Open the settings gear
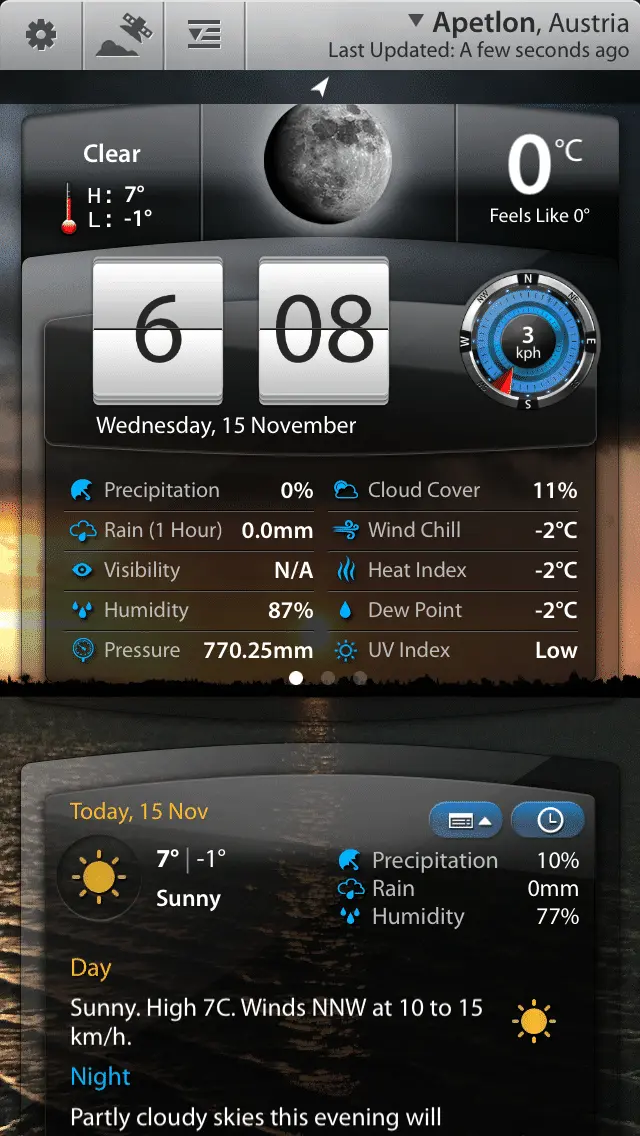The image size is (640, 1136). pyautogui.click(x=41, y=35)
